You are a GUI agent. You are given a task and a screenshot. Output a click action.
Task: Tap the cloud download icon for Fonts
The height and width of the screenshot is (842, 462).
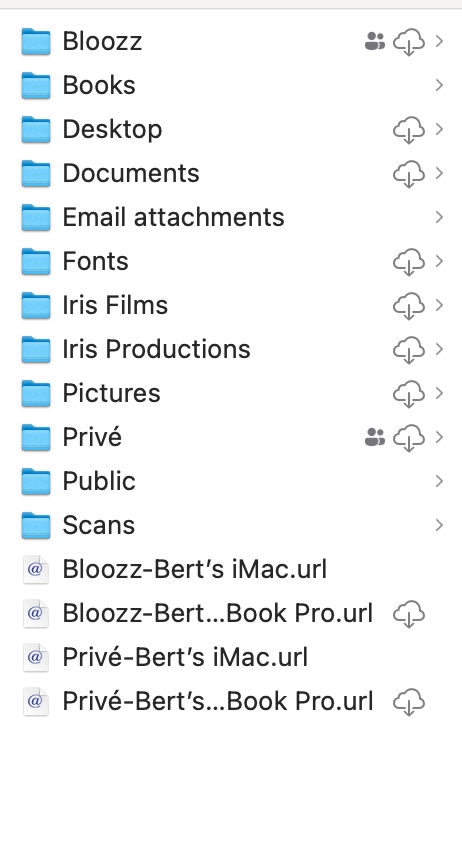409,262
